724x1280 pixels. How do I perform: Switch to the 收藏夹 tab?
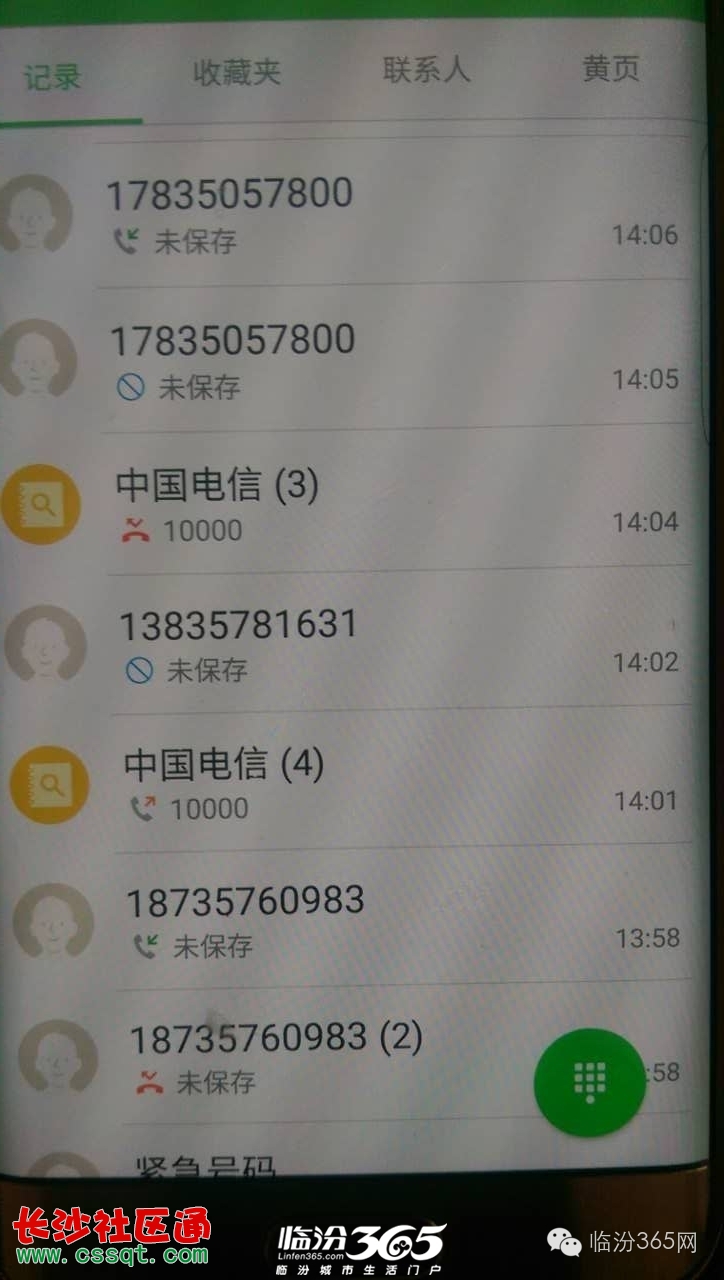[x=237, y=72]
